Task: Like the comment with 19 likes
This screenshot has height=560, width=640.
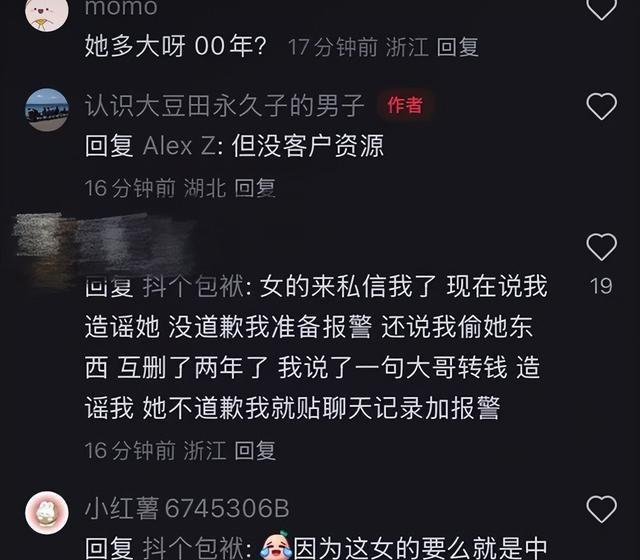Action: click(601, 247)
